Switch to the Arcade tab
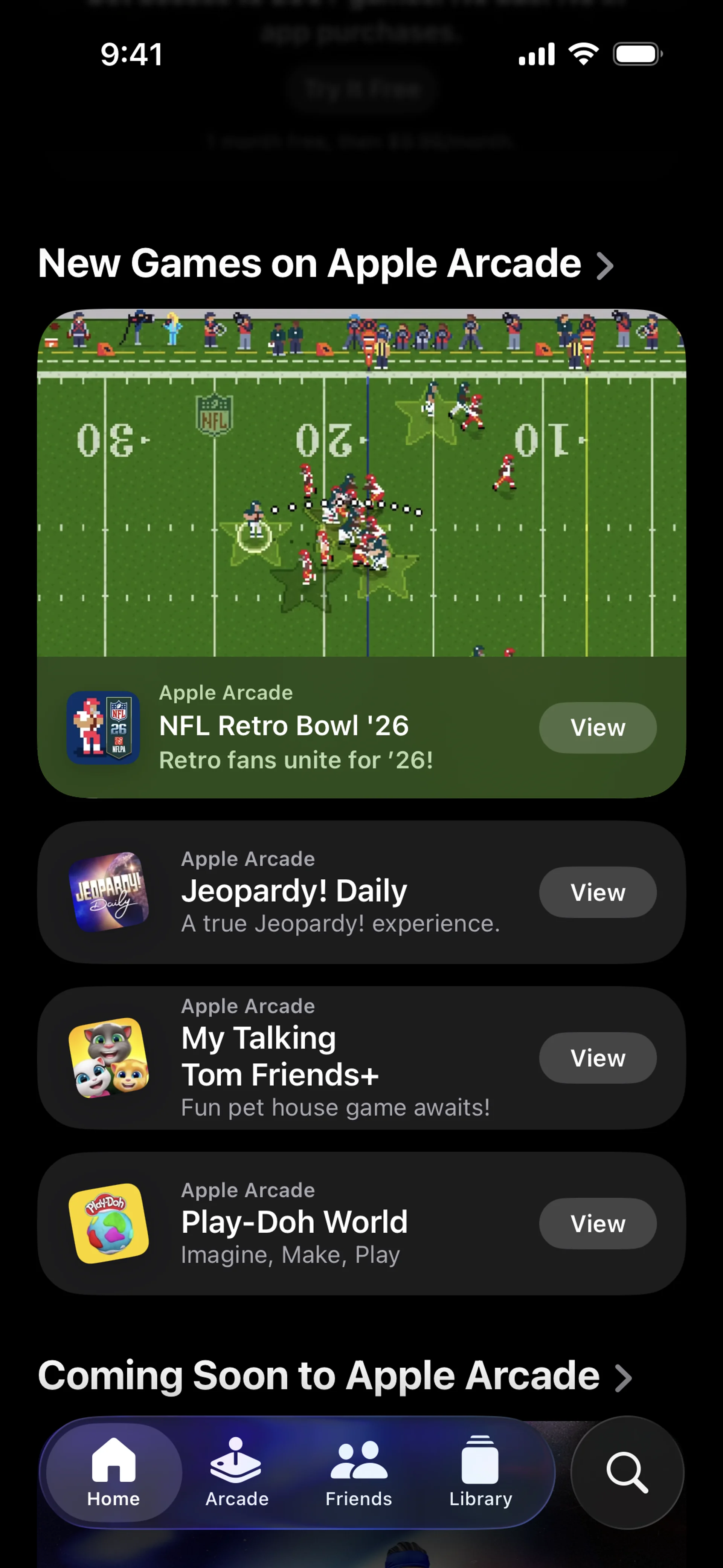Viewport: 723px width, 1568px height. (236, 1472)
